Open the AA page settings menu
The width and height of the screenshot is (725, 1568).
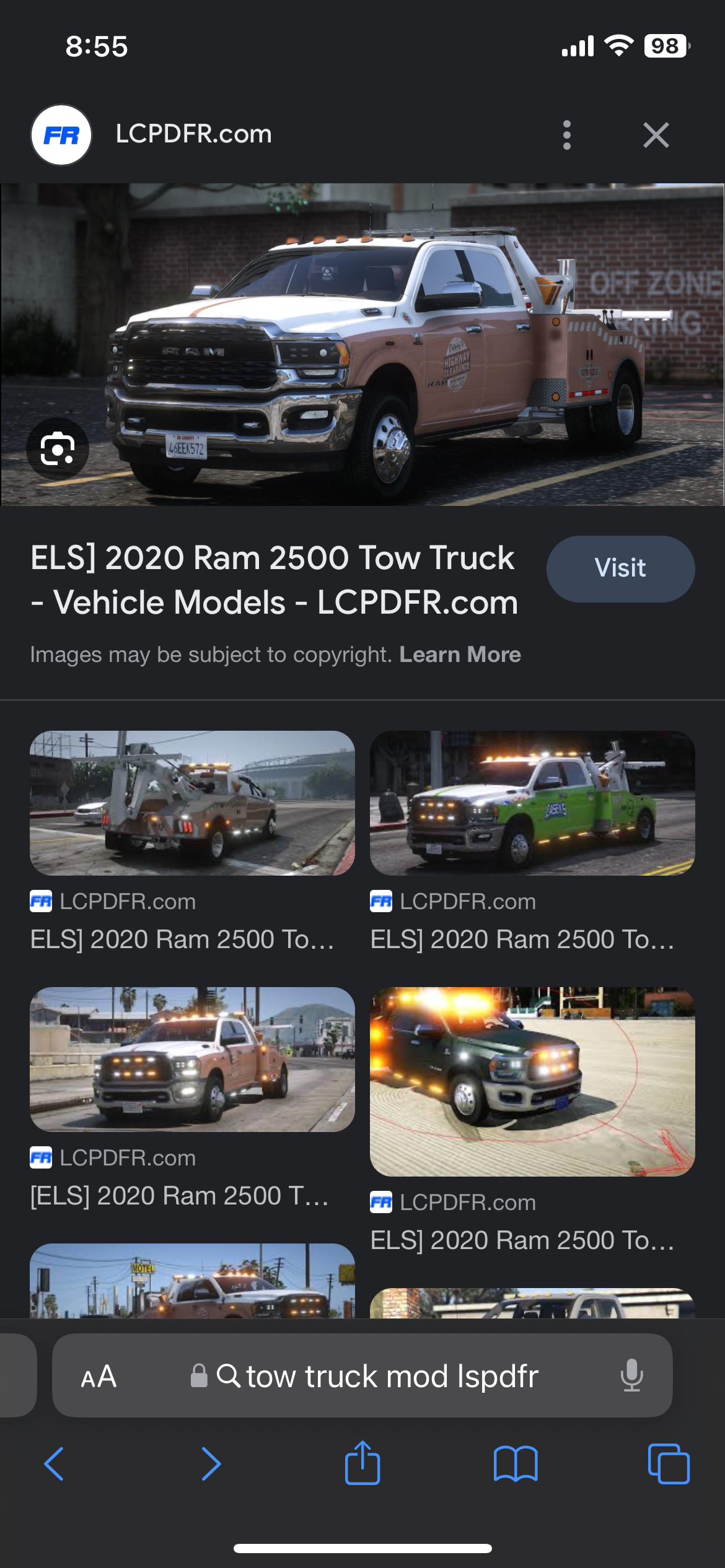tap(99, 1377)
